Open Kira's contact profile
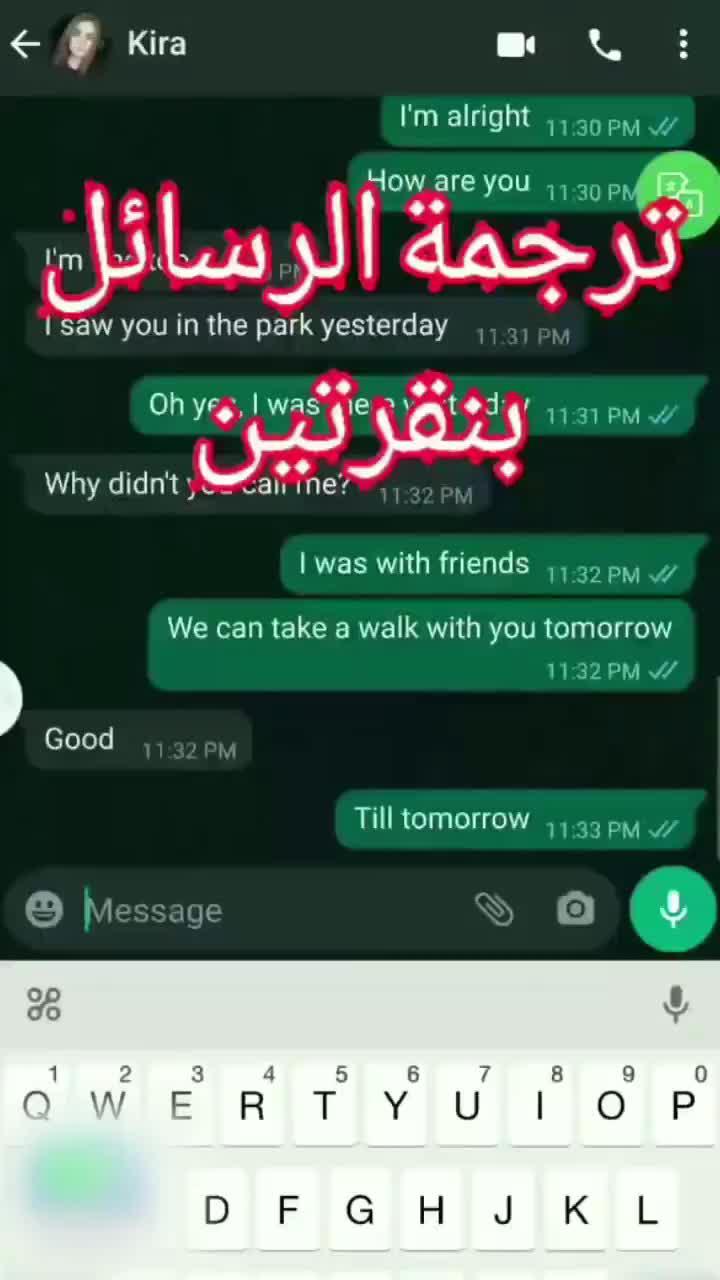The image size is (720, 1280). [x=155, y=45]
